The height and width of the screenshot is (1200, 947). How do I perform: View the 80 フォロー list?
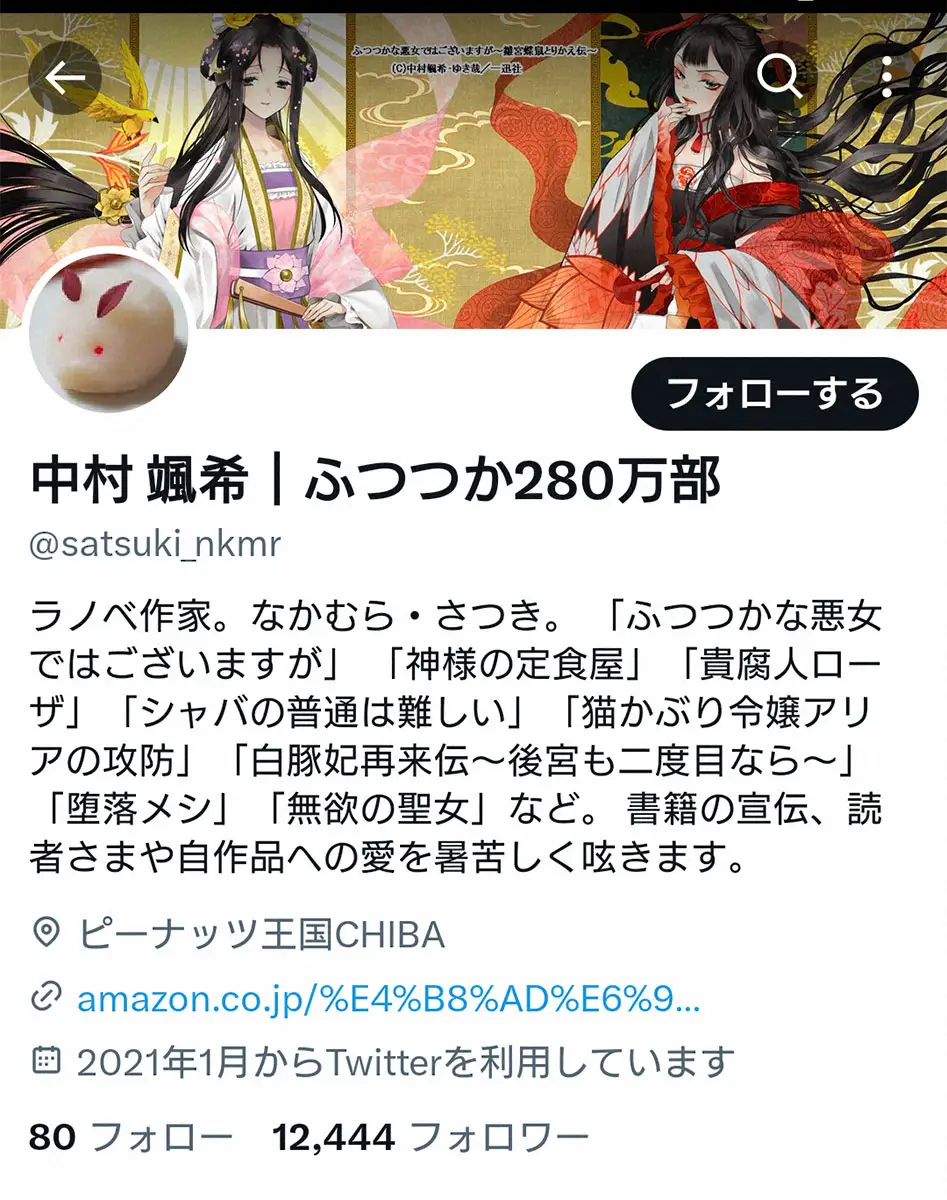[130, 1137]
